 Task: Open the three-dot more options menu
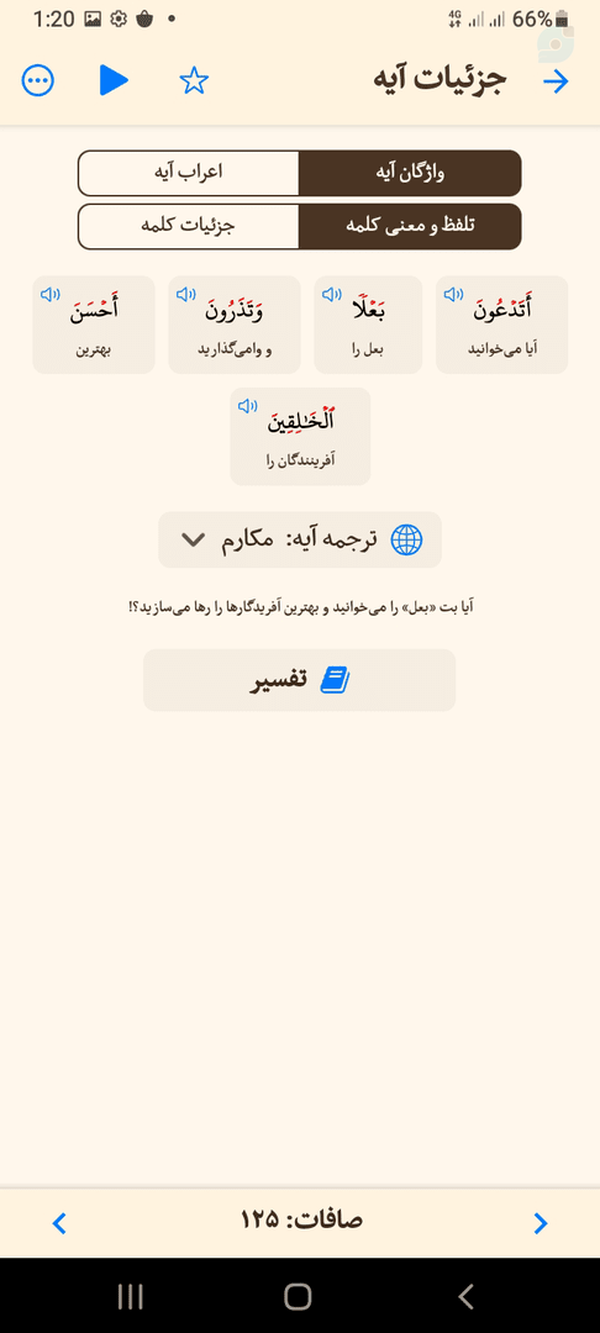[38, 80]
